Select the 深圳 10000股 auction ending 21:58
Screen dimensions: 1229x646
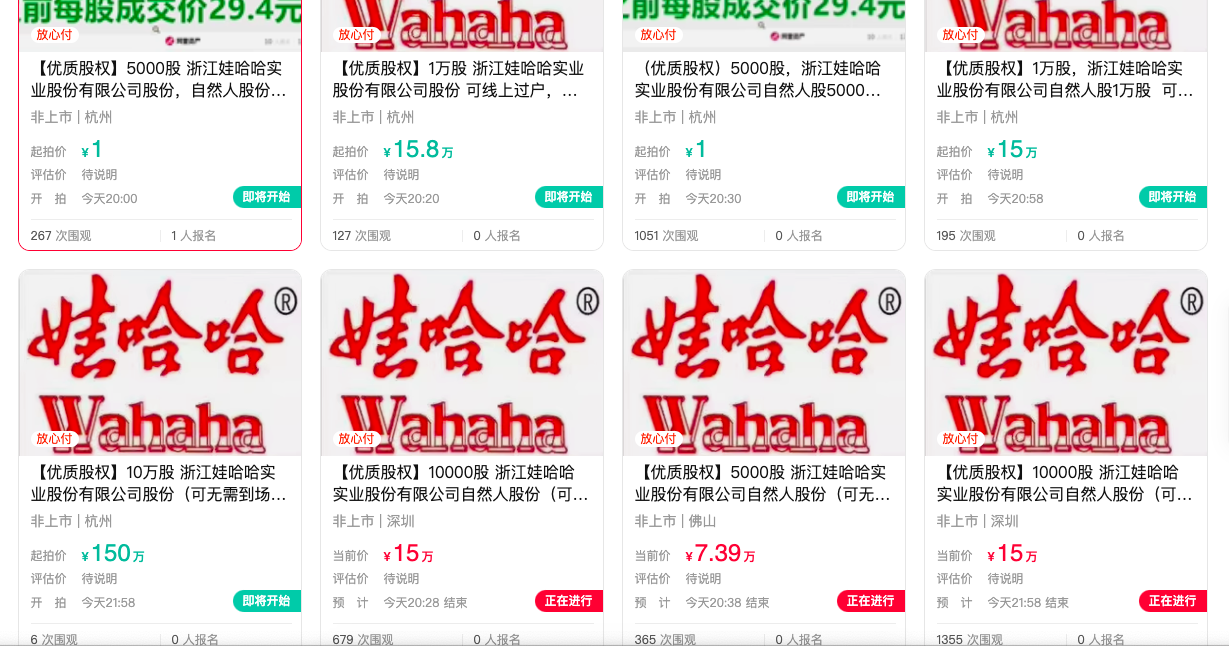pos(1065,483)
